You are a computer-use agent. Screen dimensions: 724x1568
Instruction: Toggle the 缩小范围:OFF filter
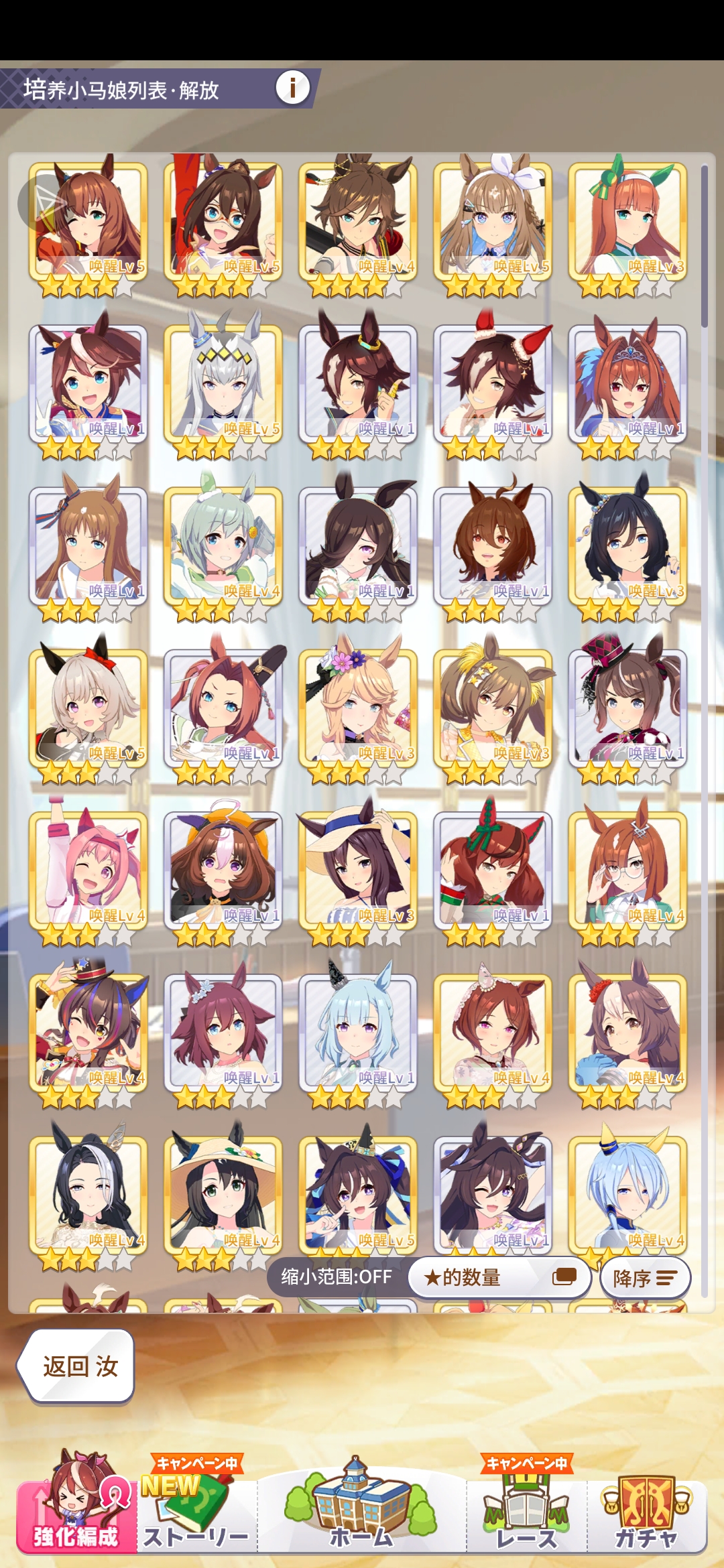(x=337, y=1277)
